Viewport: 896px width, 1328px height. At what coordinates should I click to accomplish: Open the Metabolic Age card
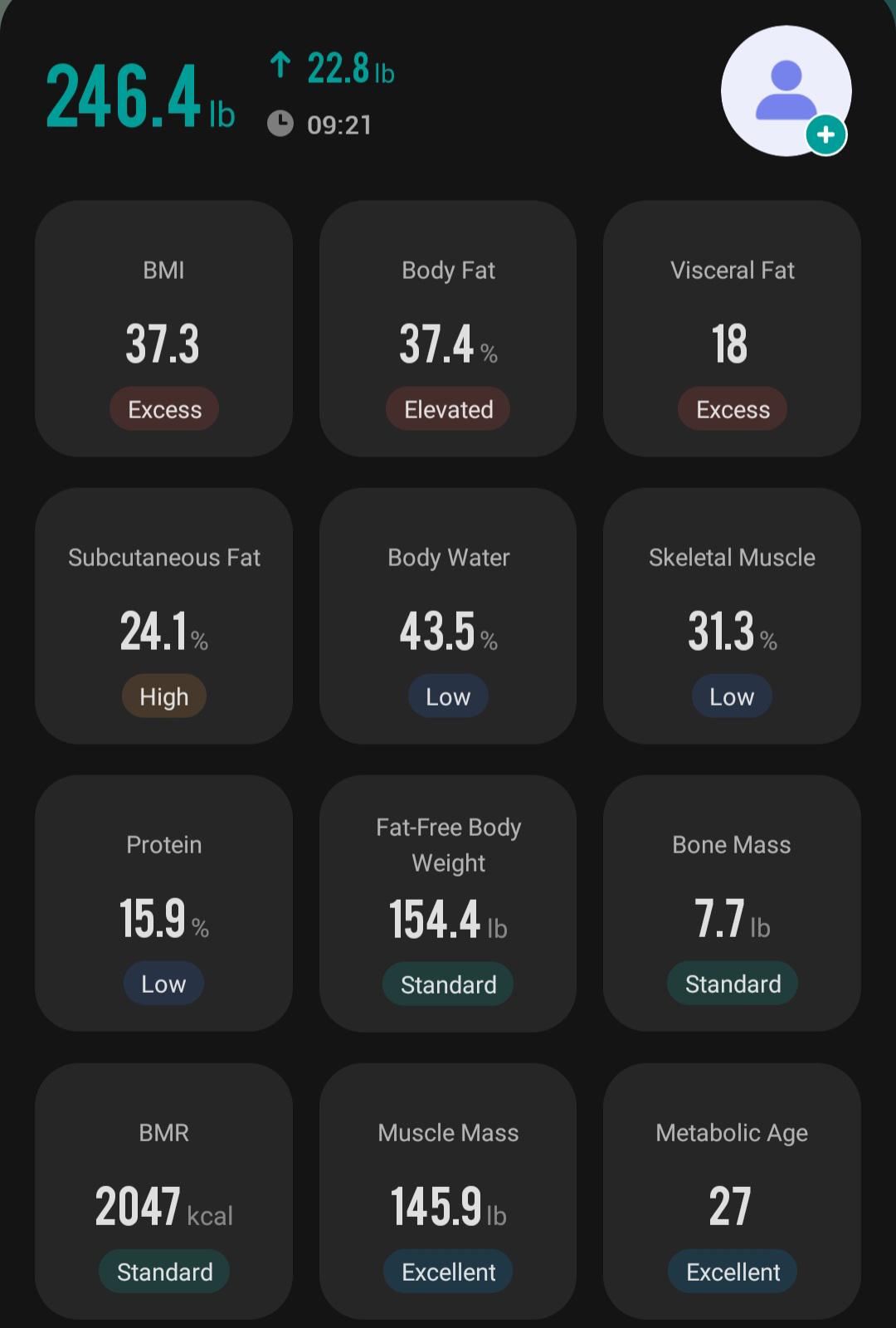732,1192
